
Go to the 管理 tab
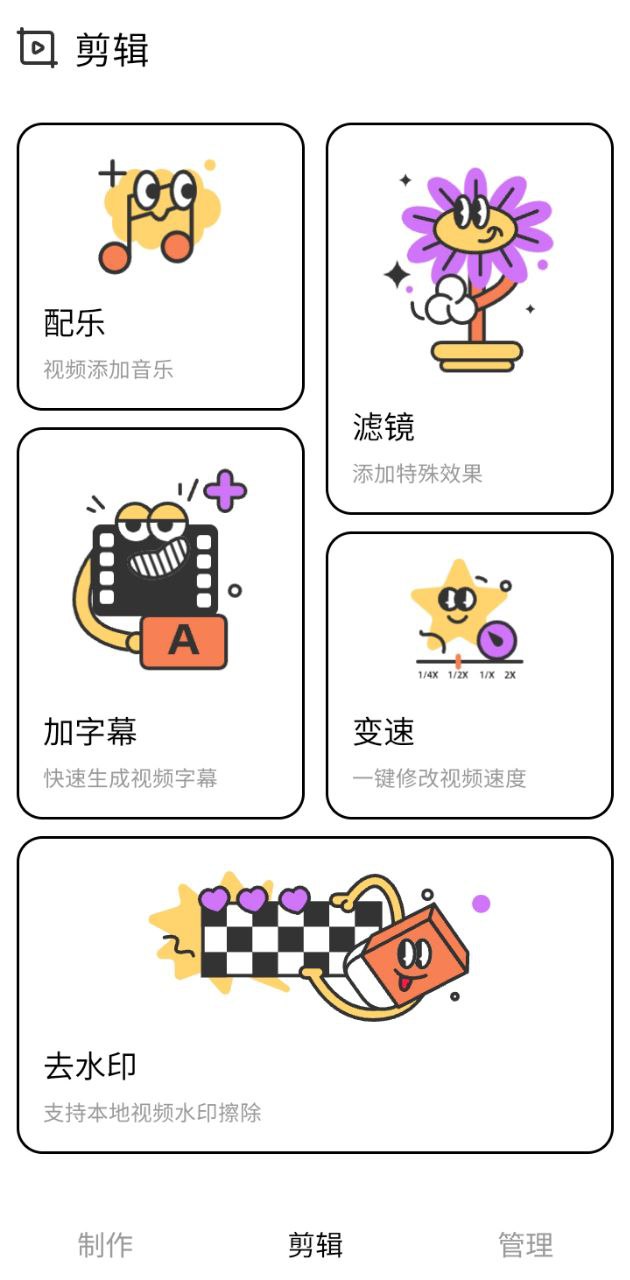(x=525, y=1245)
